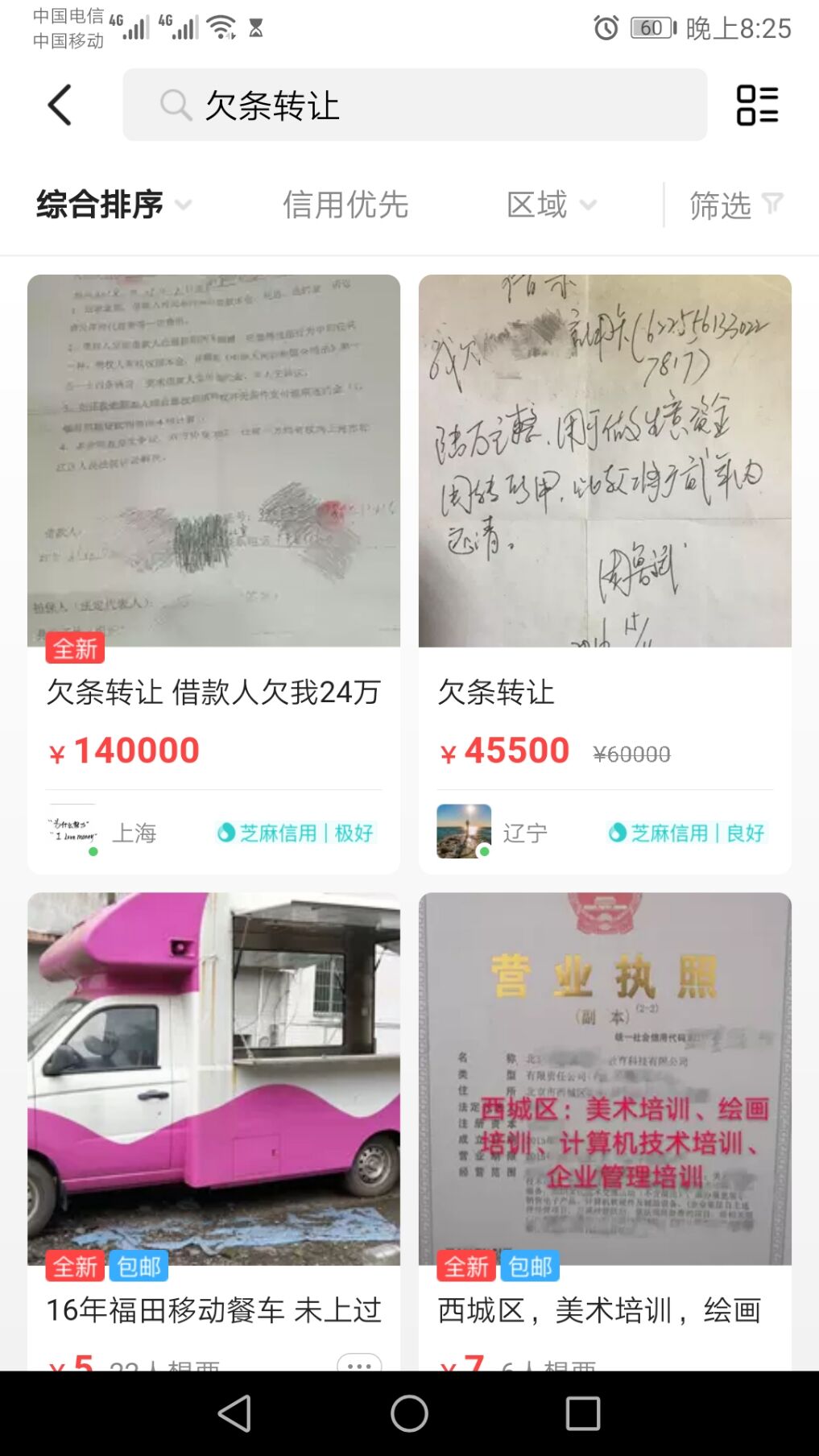The height and width of the screenshot is (1456, 819).
Task: View the 16年福田移动餐车 listing
Action: click(x=213, y=1309)
